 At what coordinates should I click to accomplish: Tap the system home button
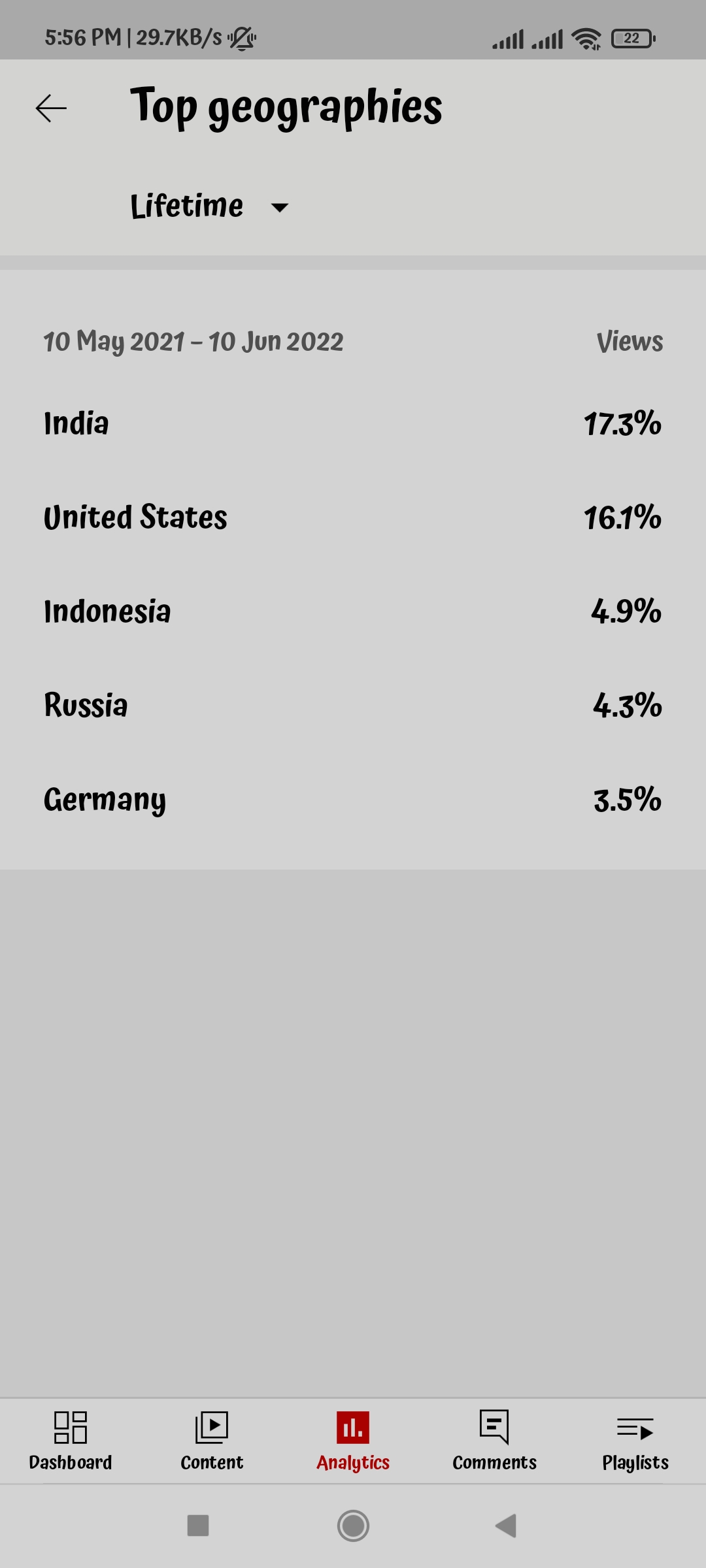(353, 1526)
